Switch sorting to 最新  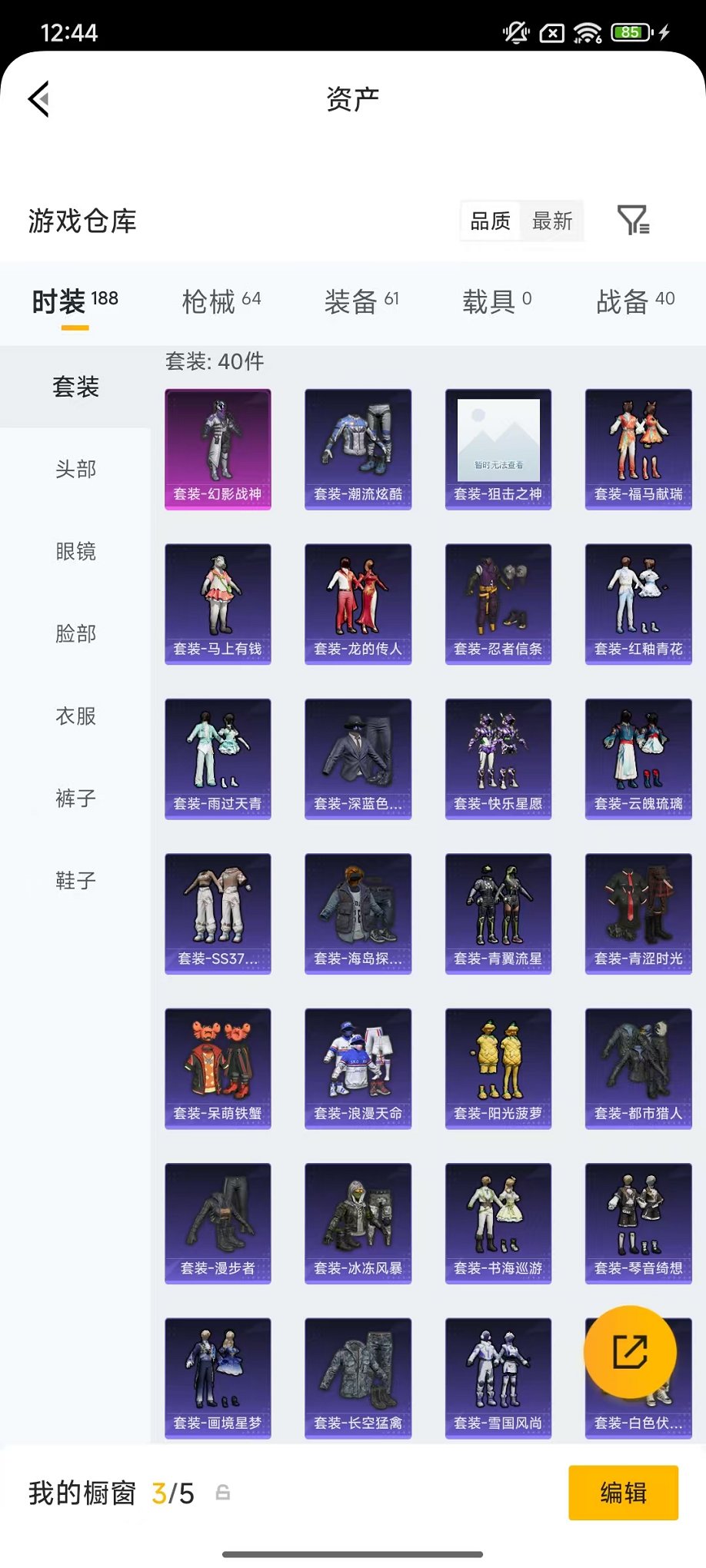point(553,221)
